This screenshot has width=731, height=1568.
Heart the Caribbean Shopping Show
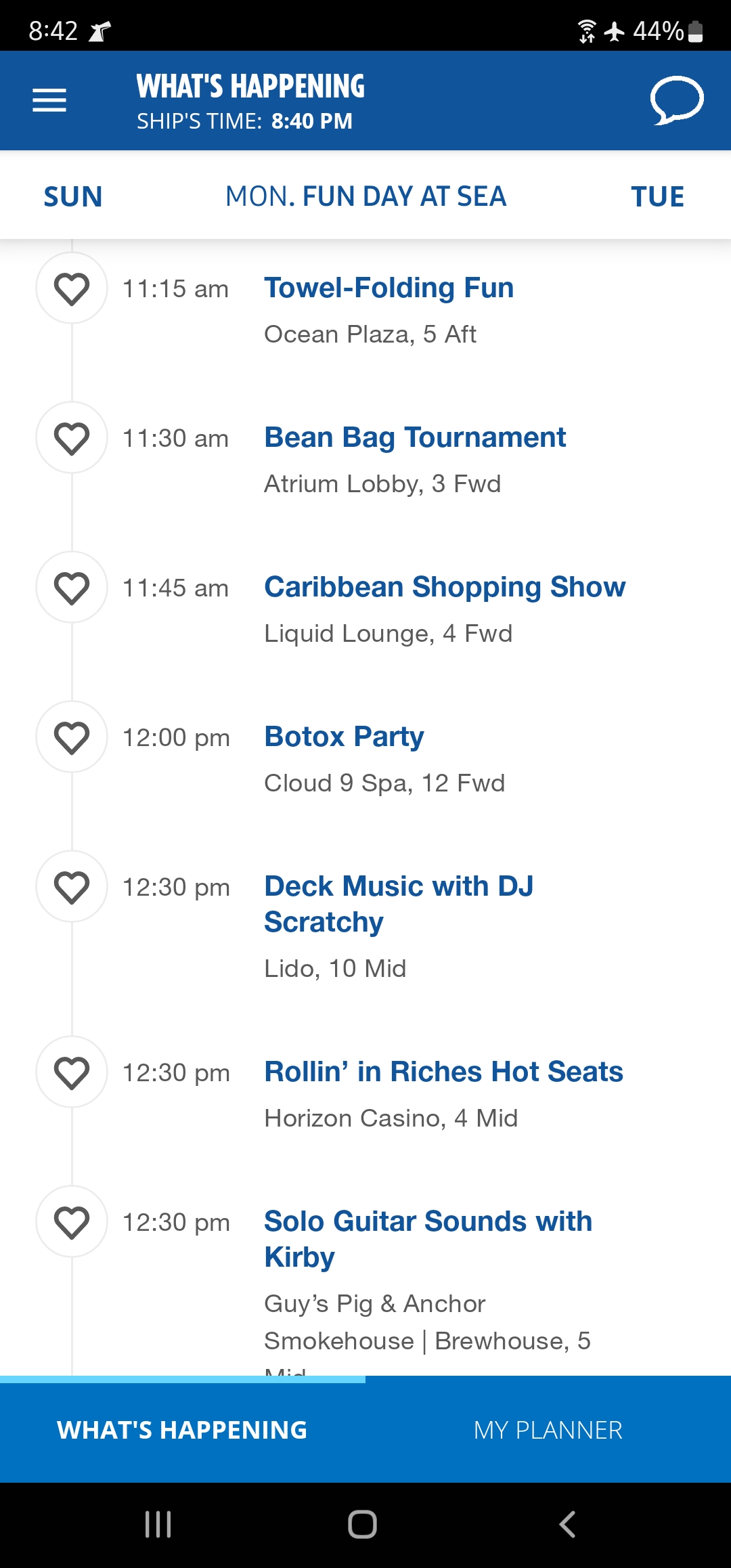pyautogui.click(x=72, y=588)
